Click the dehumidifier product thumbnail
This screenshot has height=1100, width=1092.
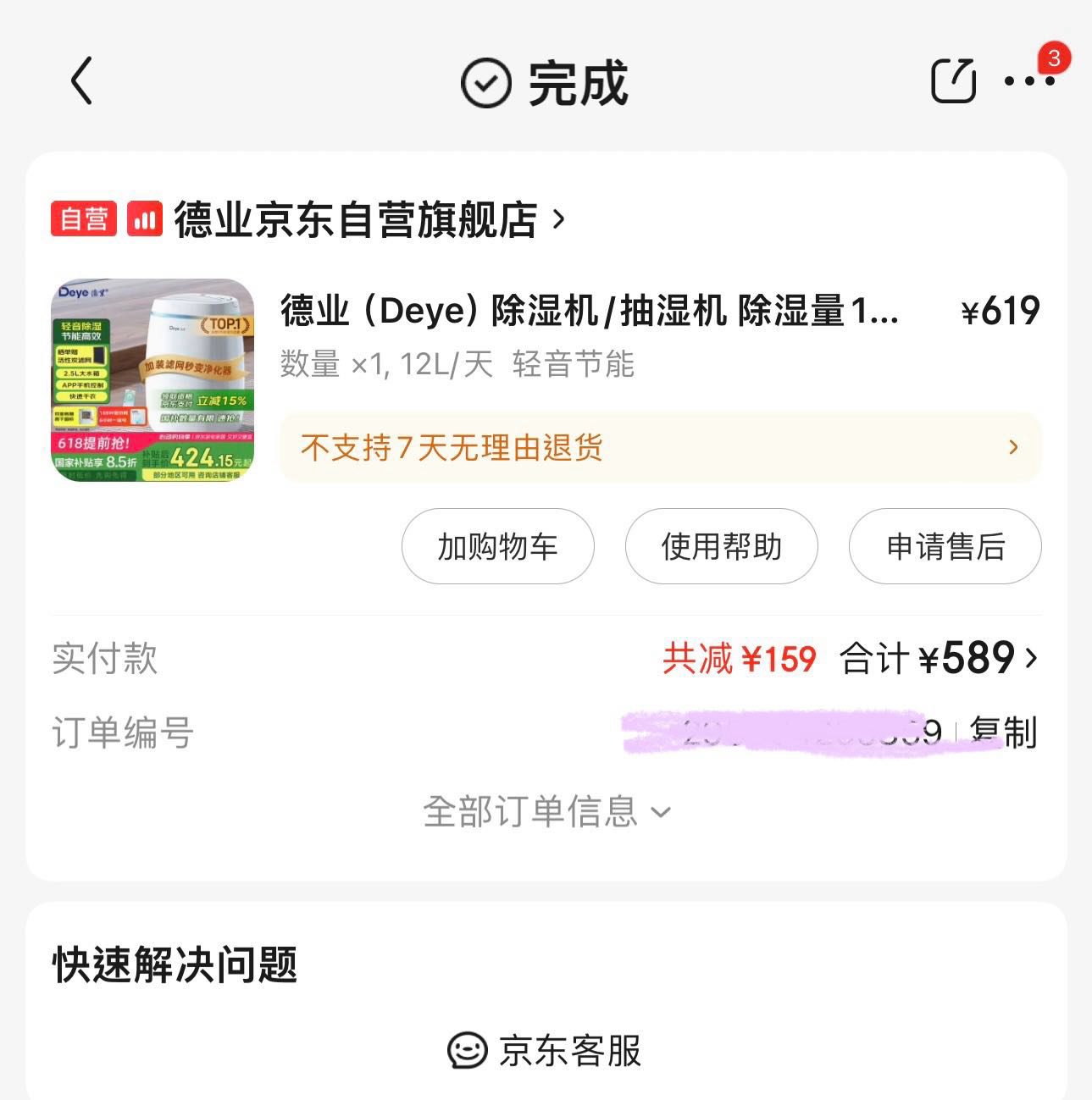pos(152,381)
